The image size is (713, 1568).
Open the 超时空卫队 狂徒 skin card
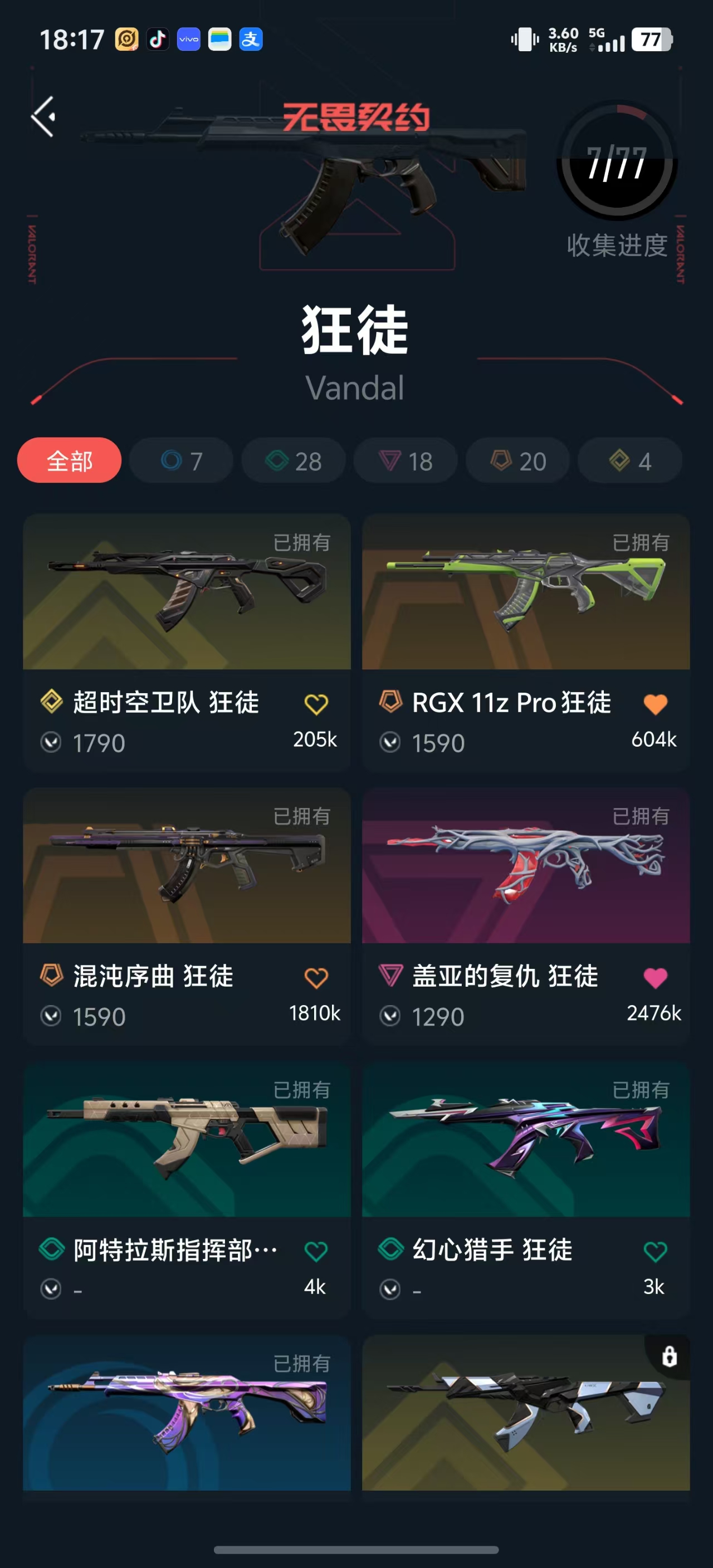point(186,592)
